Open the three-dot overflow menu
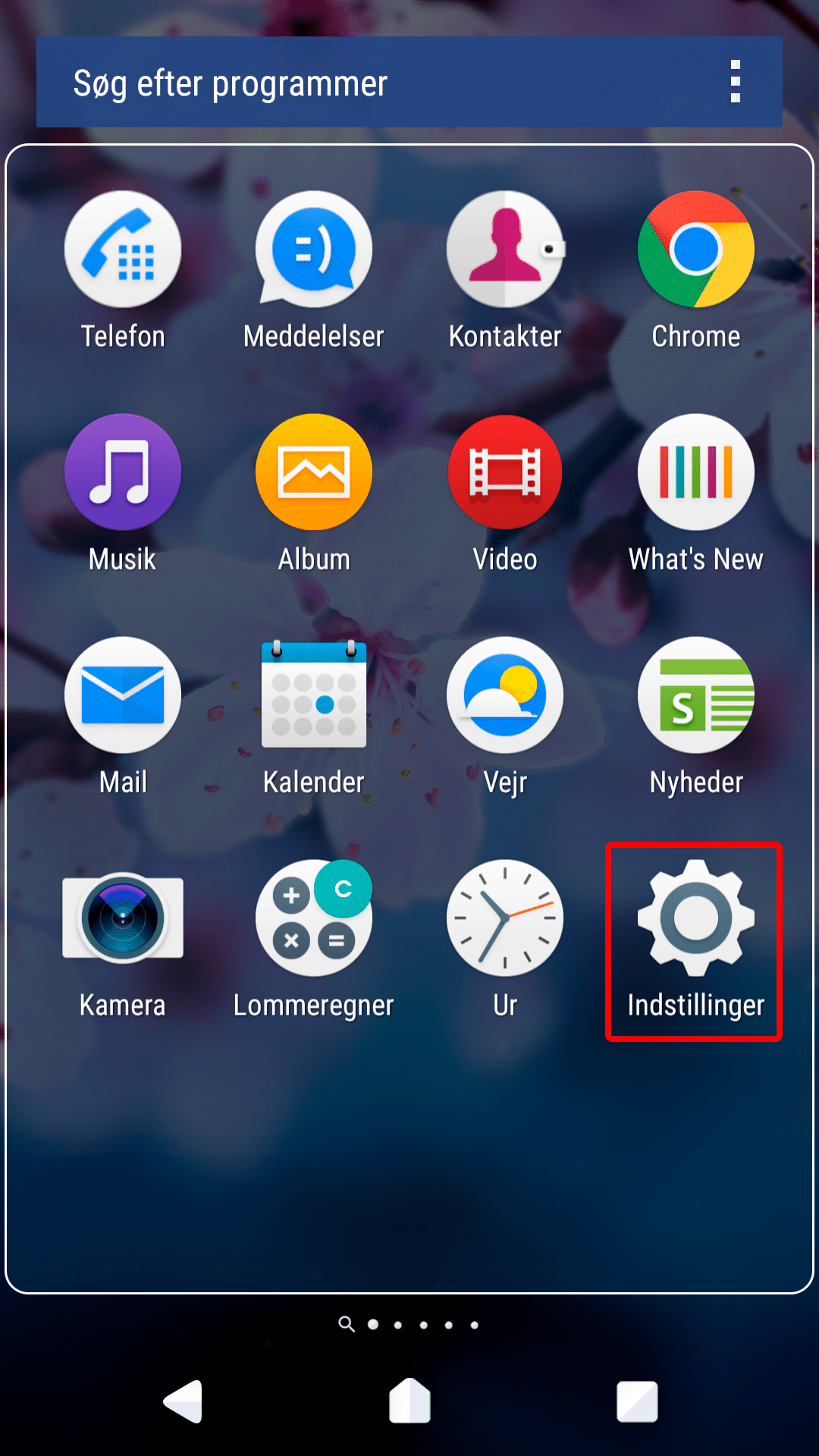This screenshot has height=1456, width=819. coord(734,82)
